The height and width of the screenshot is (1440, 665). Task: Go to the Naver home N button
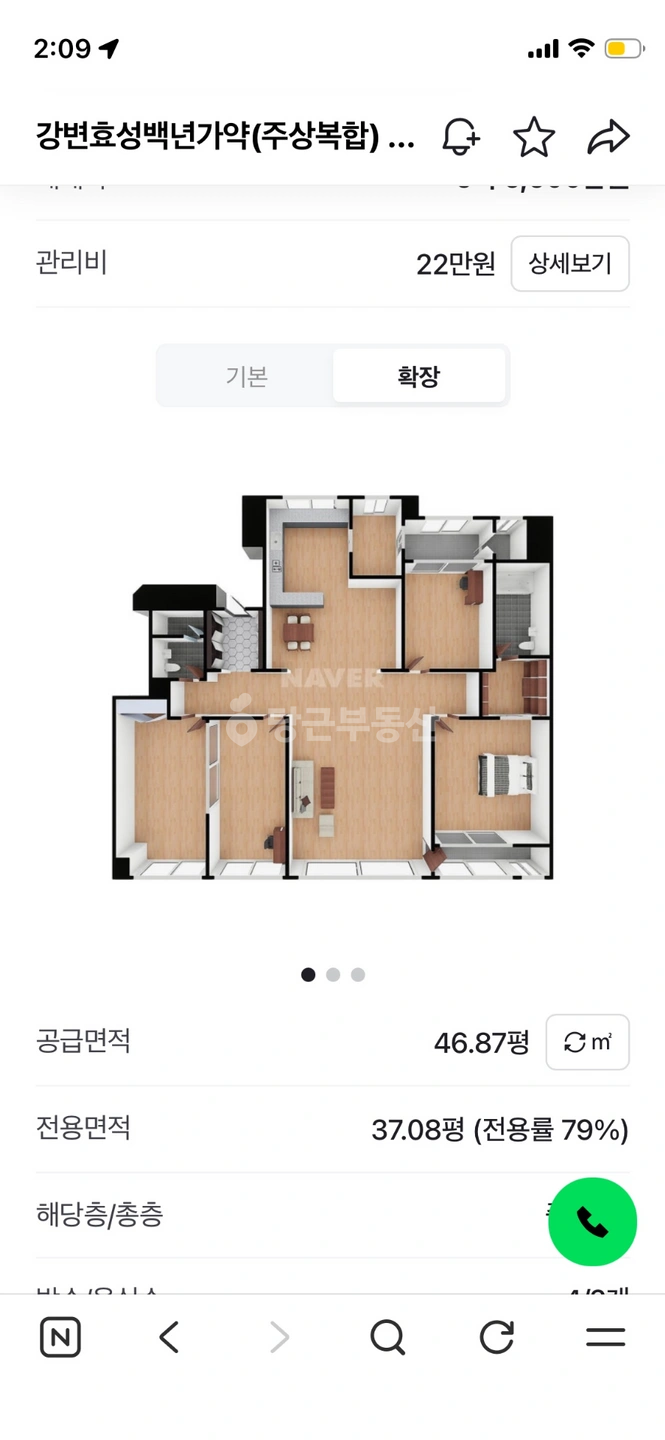(60, 1337)
